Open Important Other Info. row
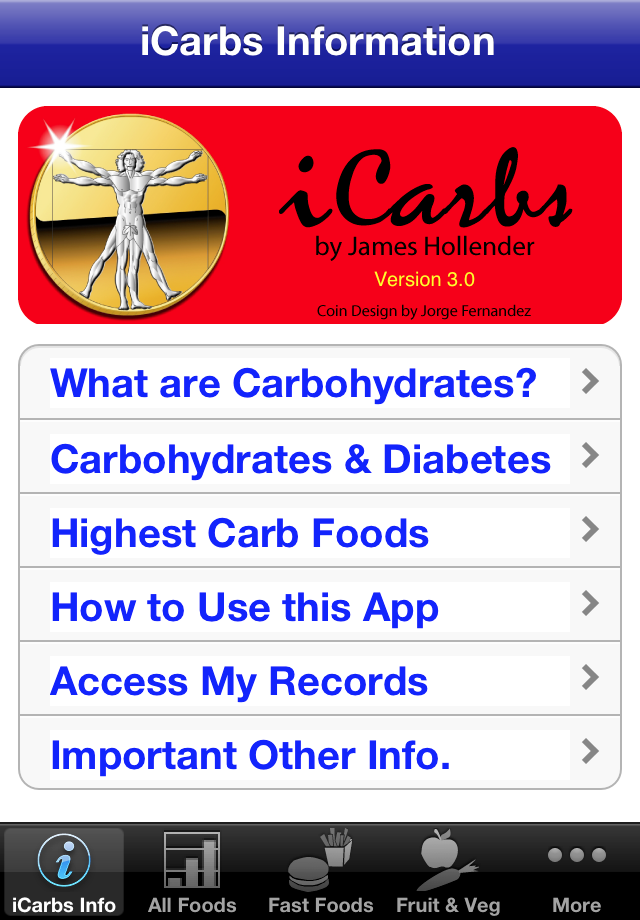Viewport: 640px width, 920px height. [x=320, y=754]
